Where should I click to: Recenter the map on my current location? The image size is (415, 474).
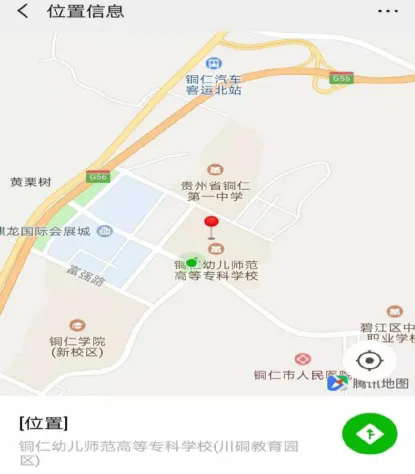coord(369,361)
